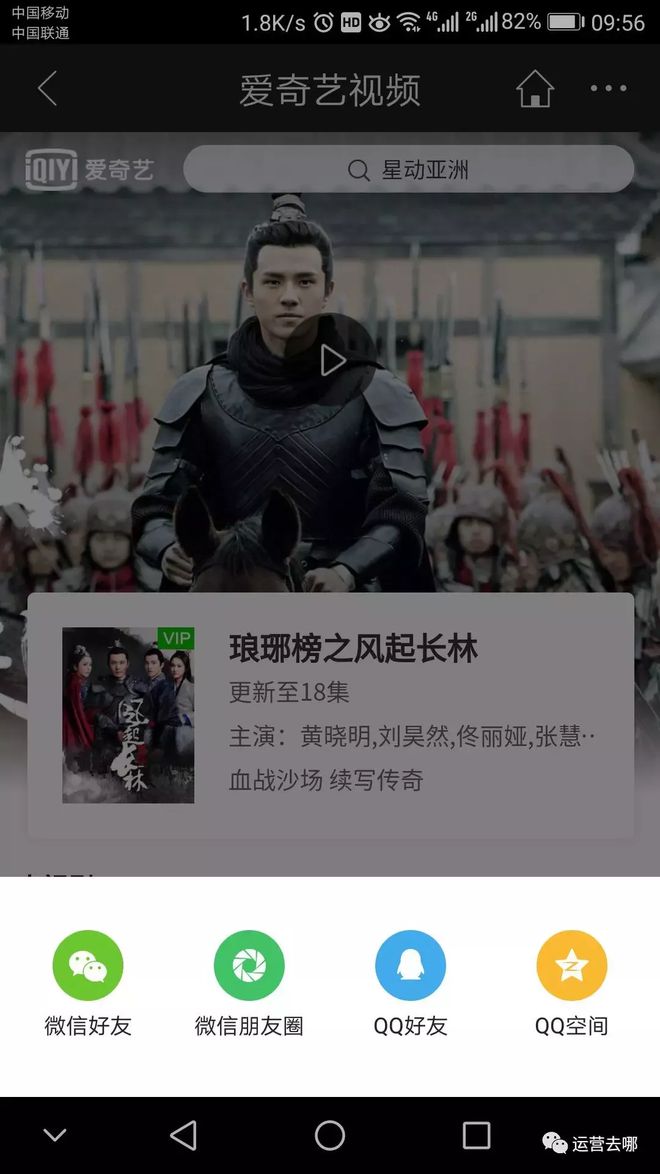
Task: Open the home icon in the title bar
Action: pos(535,89)
